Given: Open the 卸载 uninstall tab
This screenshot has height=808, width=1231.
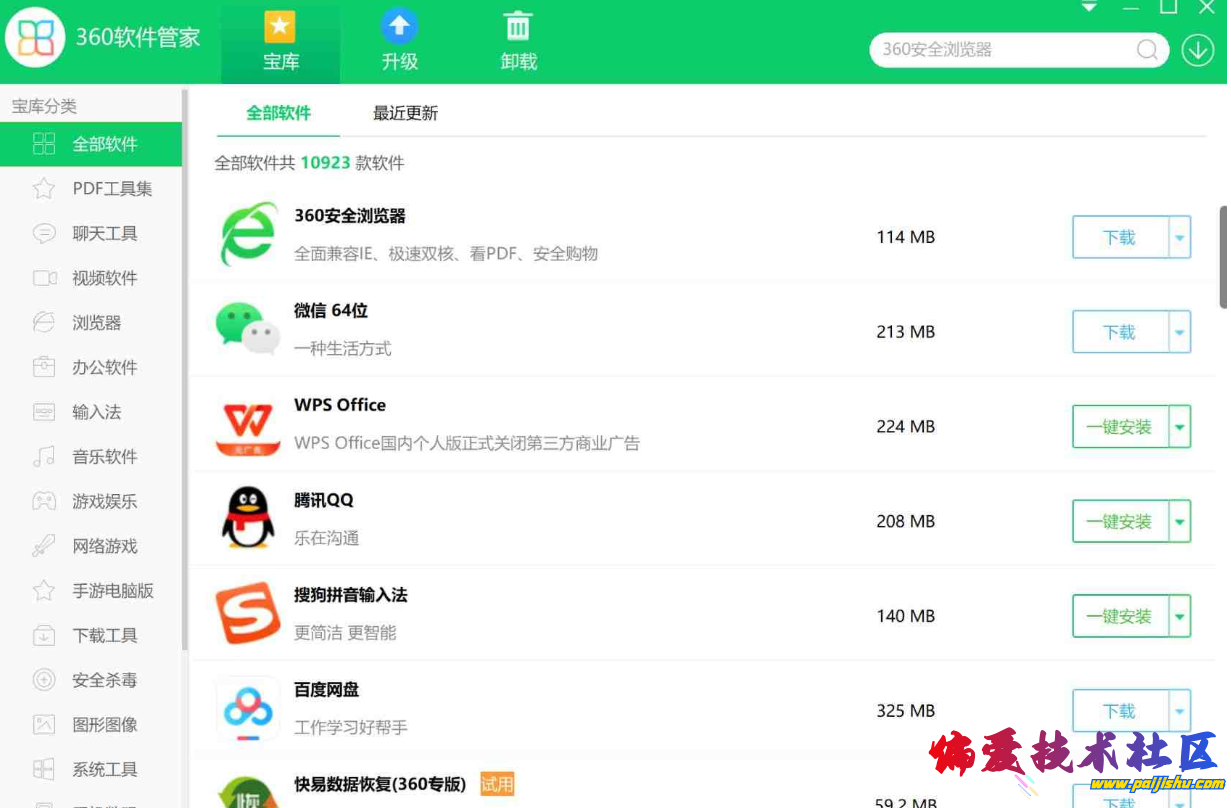Looking at the screenshot, I should click(518, 42).
